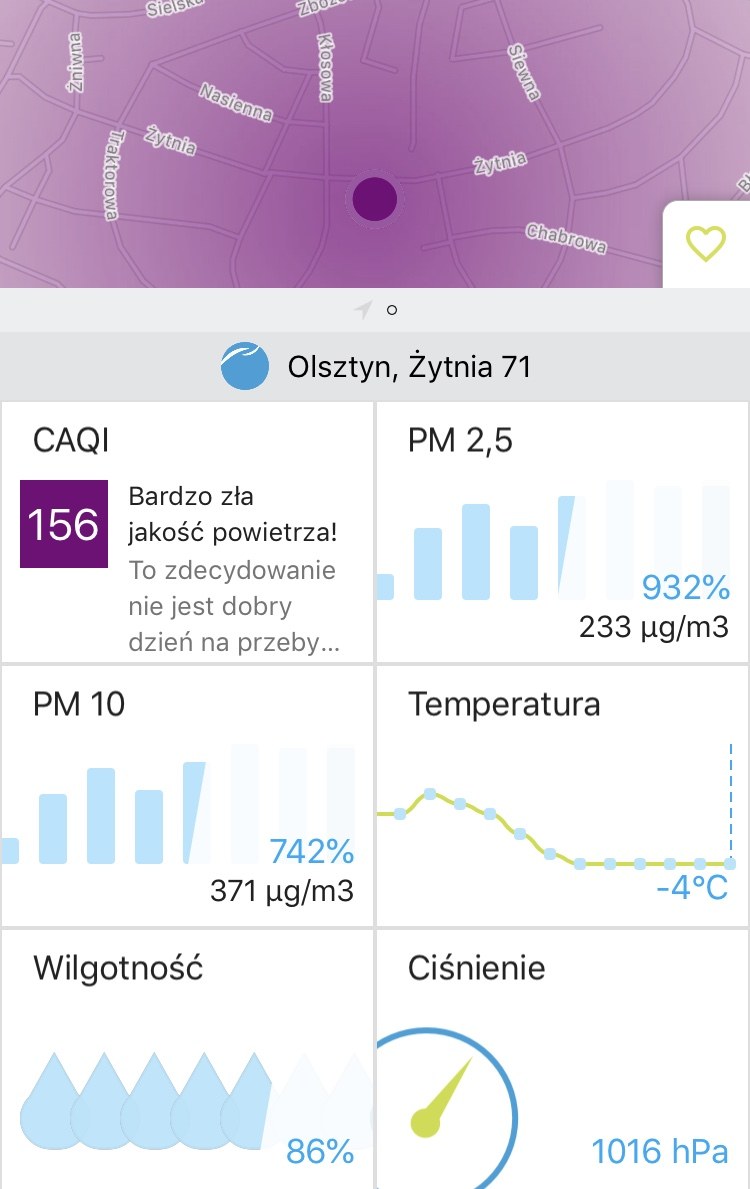750x1189 pixels.
Task: Tap the small page indicator dot
Action: (x=392, y=310)
